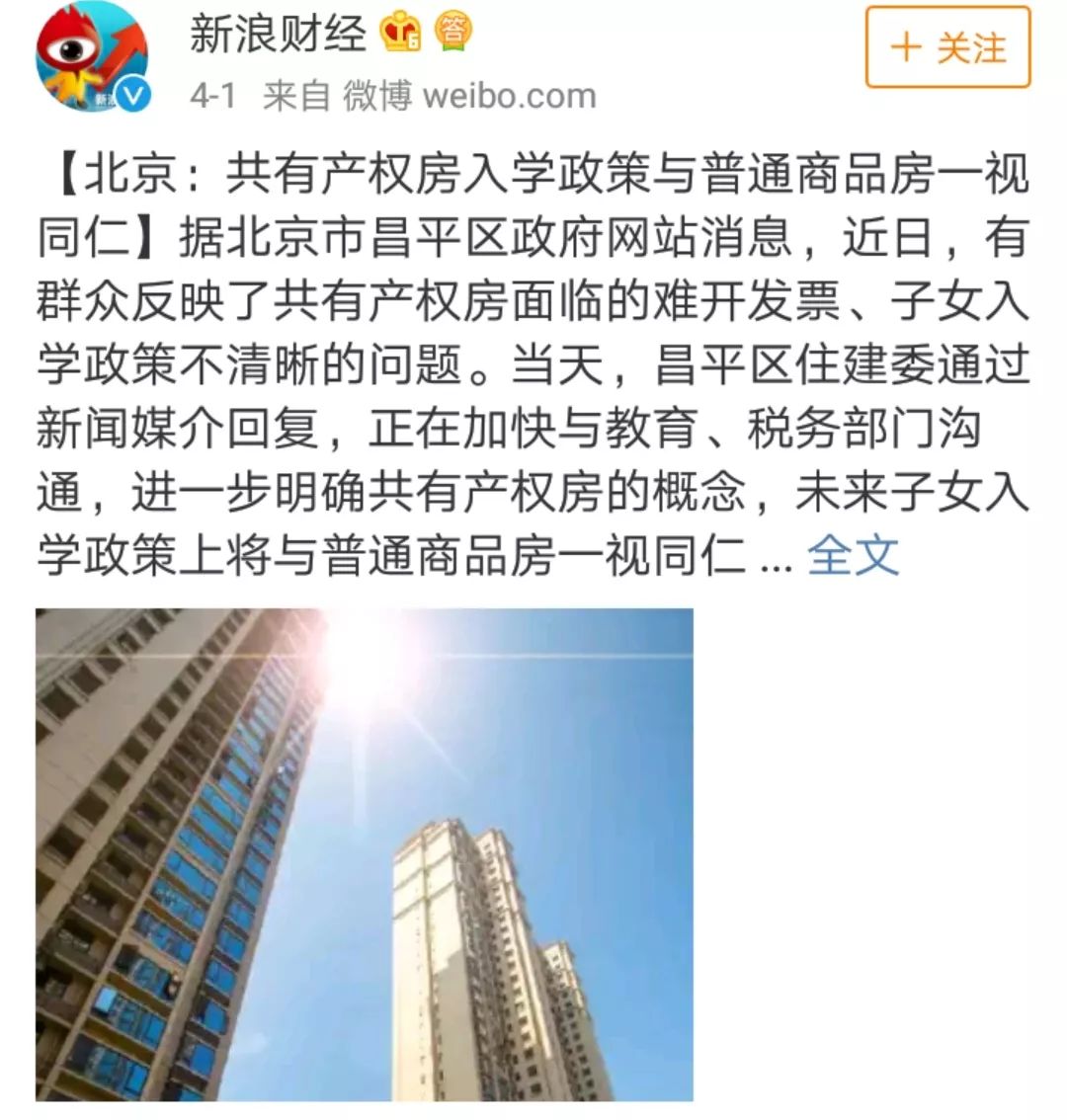Open the attached high-rise buildings photo
Image resolution: width=1067 pixels, height=1120 pixels.
(x=365, y=854)
